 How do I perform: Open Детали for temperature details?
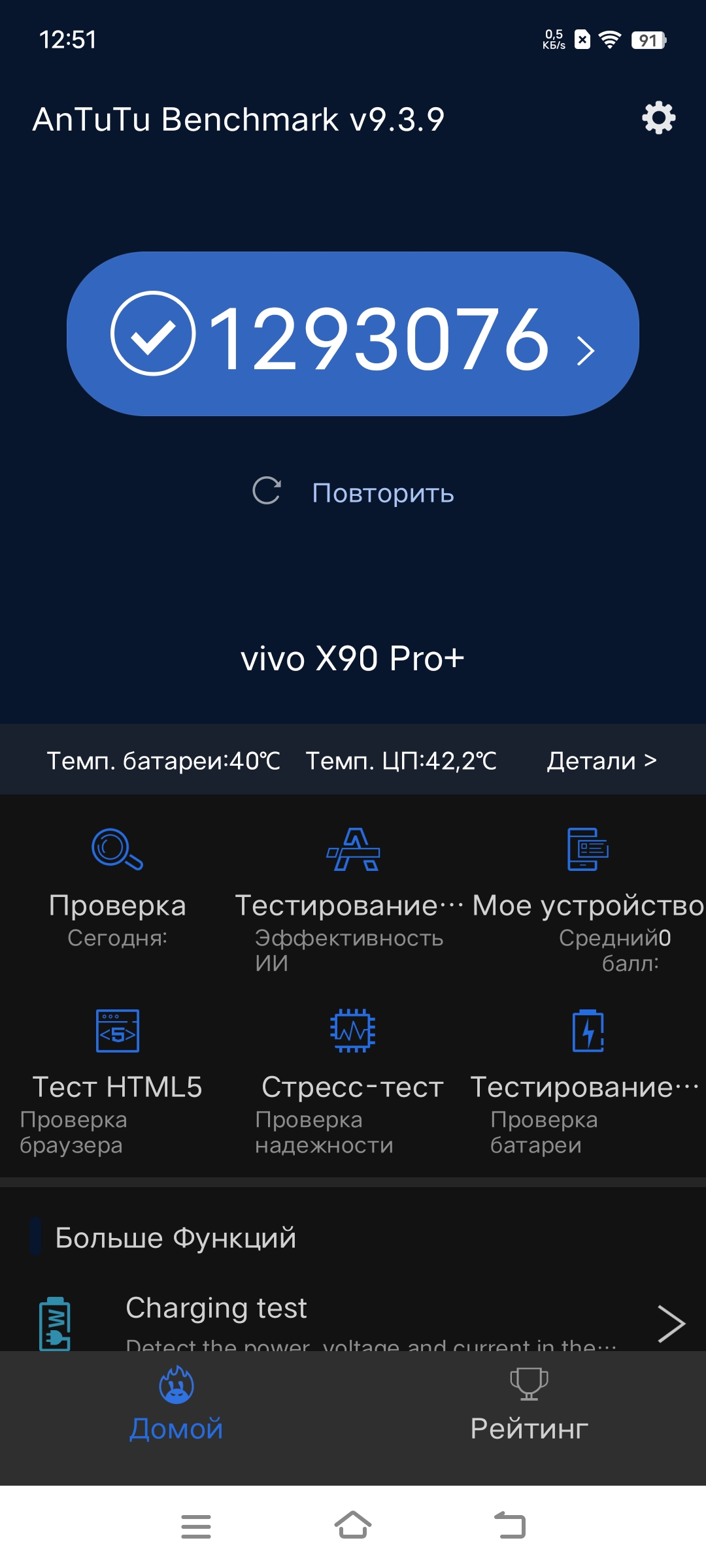[x=601, y=760]
